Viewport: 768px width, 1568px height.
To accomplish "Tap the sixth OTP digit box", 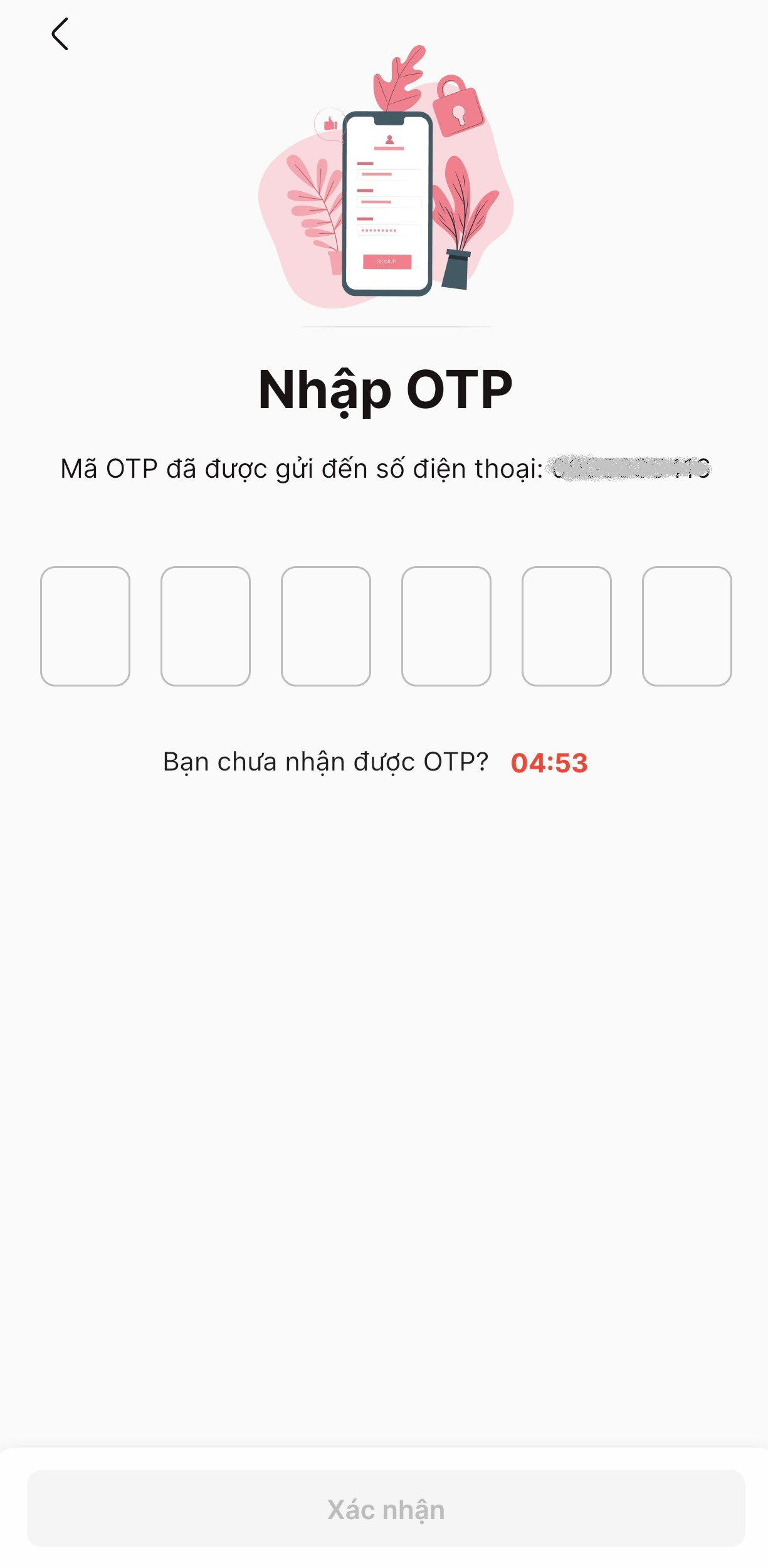I will pos(687,626).
